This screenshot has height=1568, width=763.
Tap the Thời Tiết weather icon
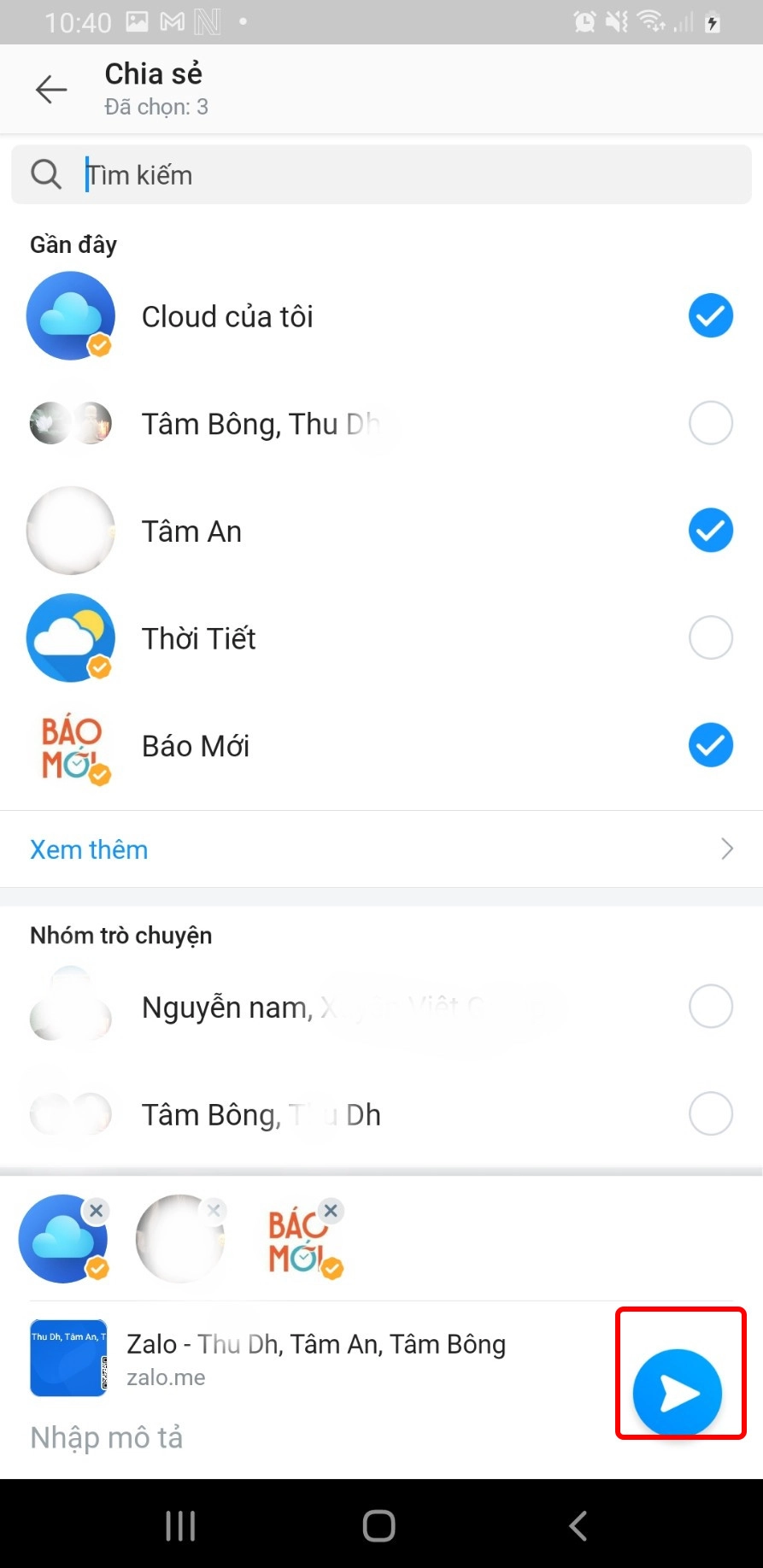point(71,637)
